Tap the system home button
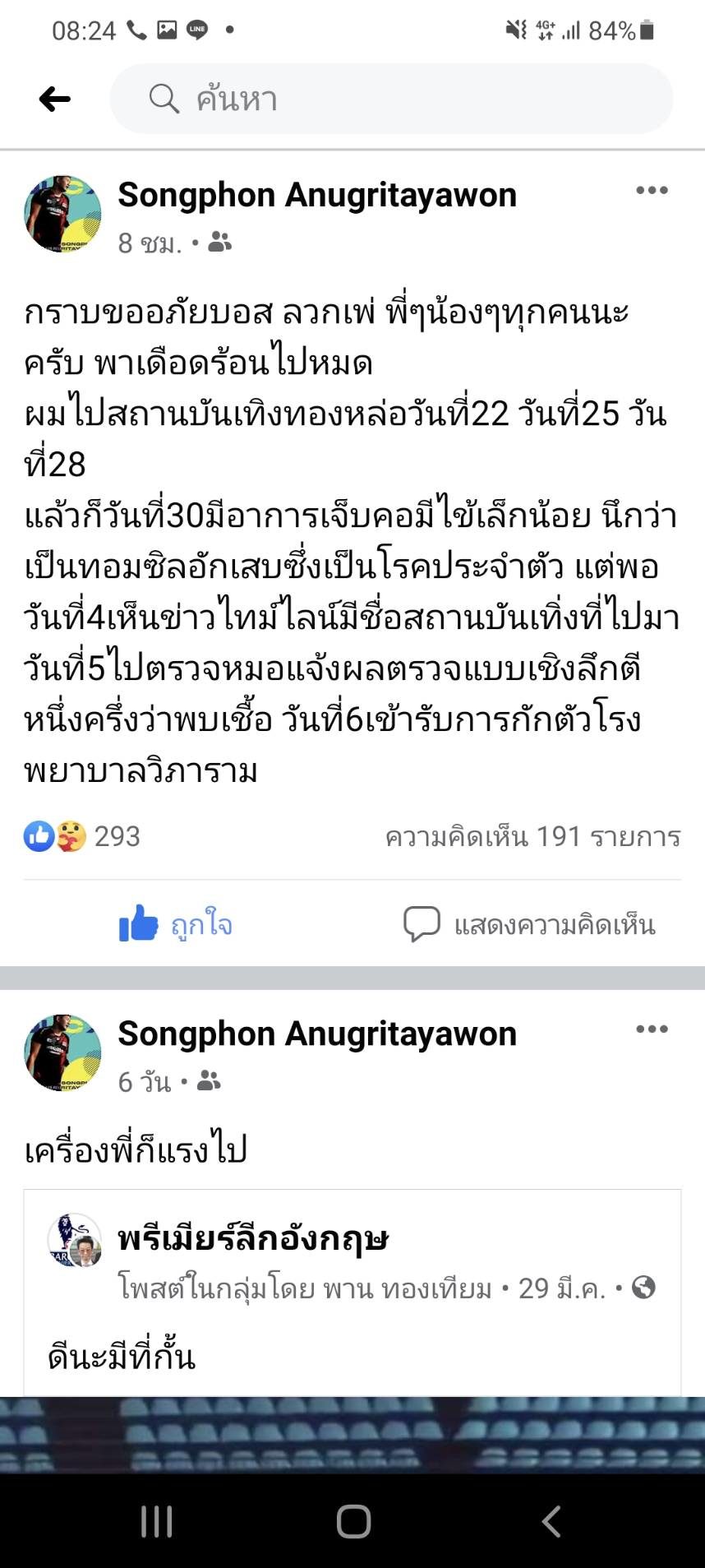The image size is (705, 1568). pyautogui.click(x=353, y=1521)
